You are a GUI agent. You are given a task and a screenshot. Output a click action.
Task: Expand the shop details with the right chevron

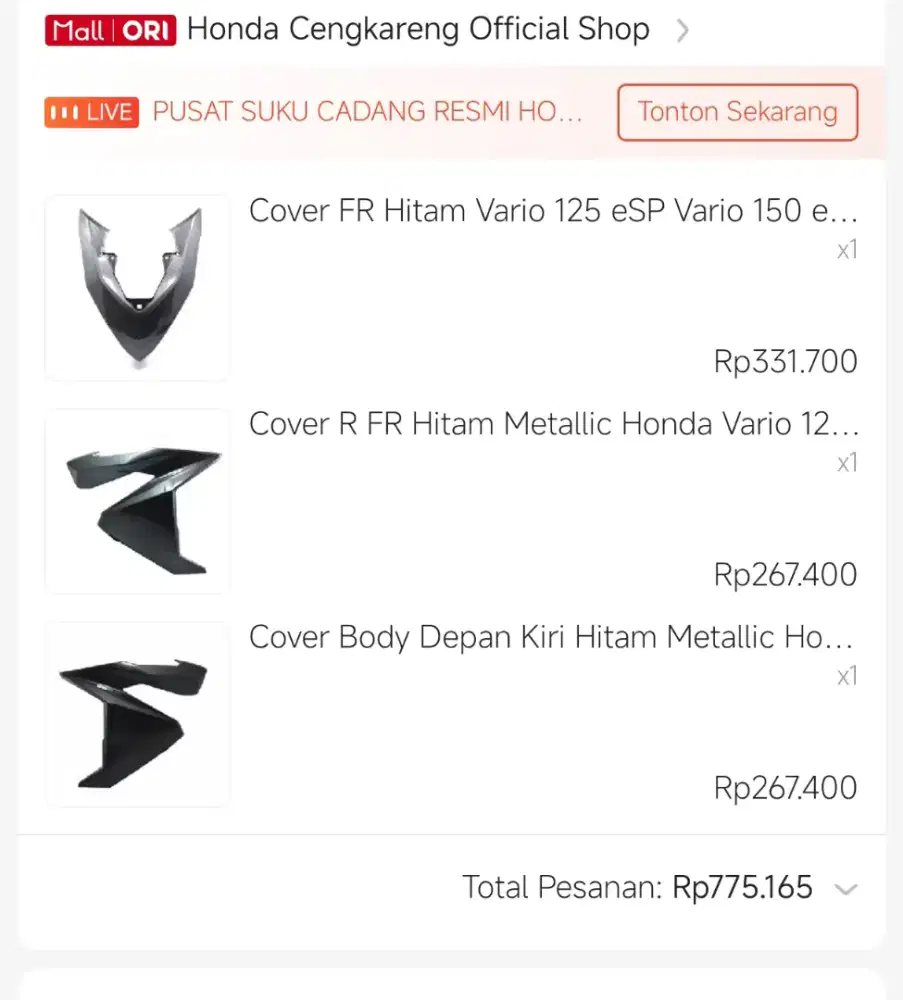(x=683, y=29)
